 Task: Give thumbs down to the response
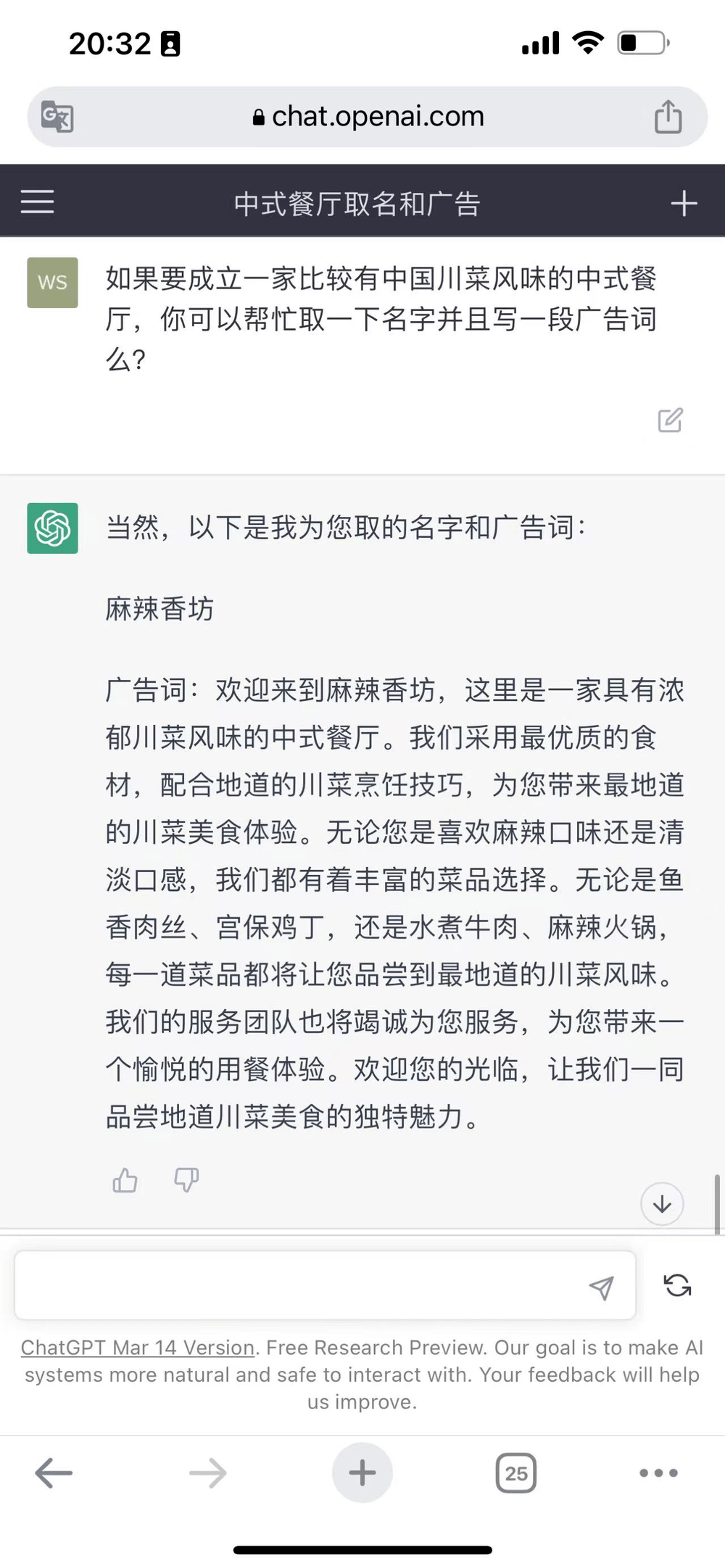pos(186,1180)
